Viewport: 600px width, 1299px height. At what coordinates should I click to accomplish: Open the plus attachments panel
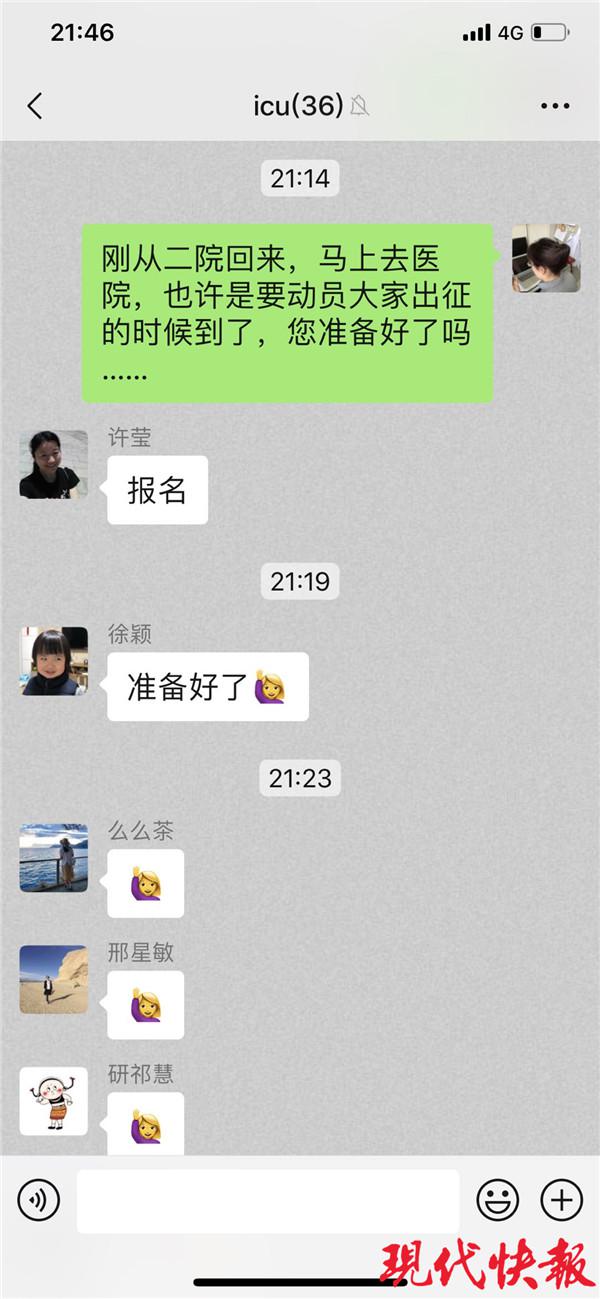click(561, 1200)
